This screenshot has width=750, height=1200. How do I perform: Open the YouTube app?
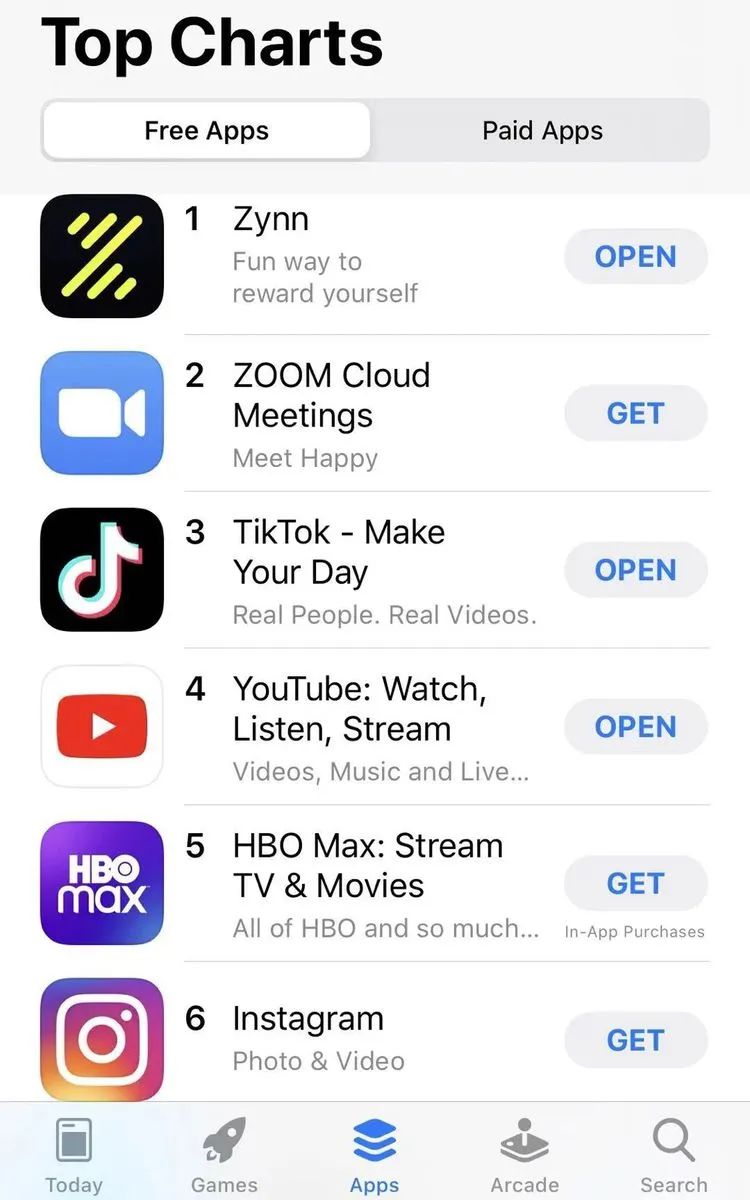(x=635, y=727)
